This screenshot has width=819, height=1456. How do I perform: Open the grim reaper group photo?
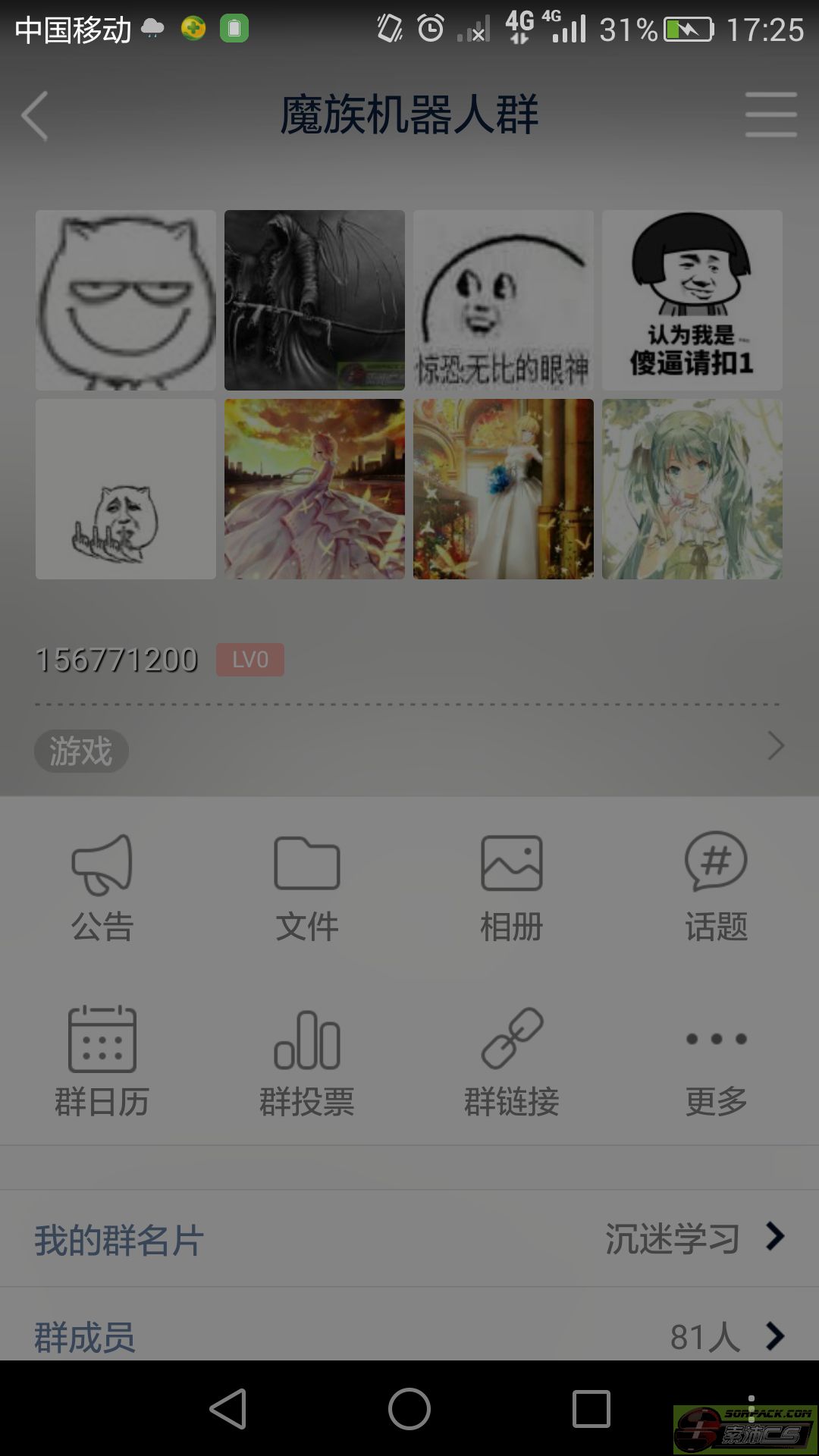315,300
